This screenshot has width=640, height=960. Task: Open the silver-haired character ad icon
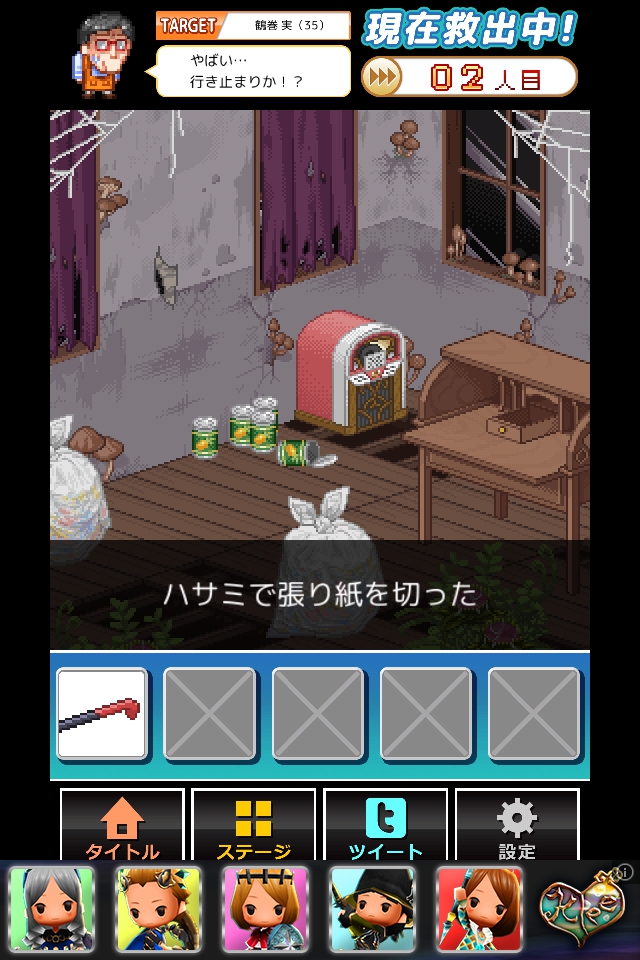click(52, 908)
